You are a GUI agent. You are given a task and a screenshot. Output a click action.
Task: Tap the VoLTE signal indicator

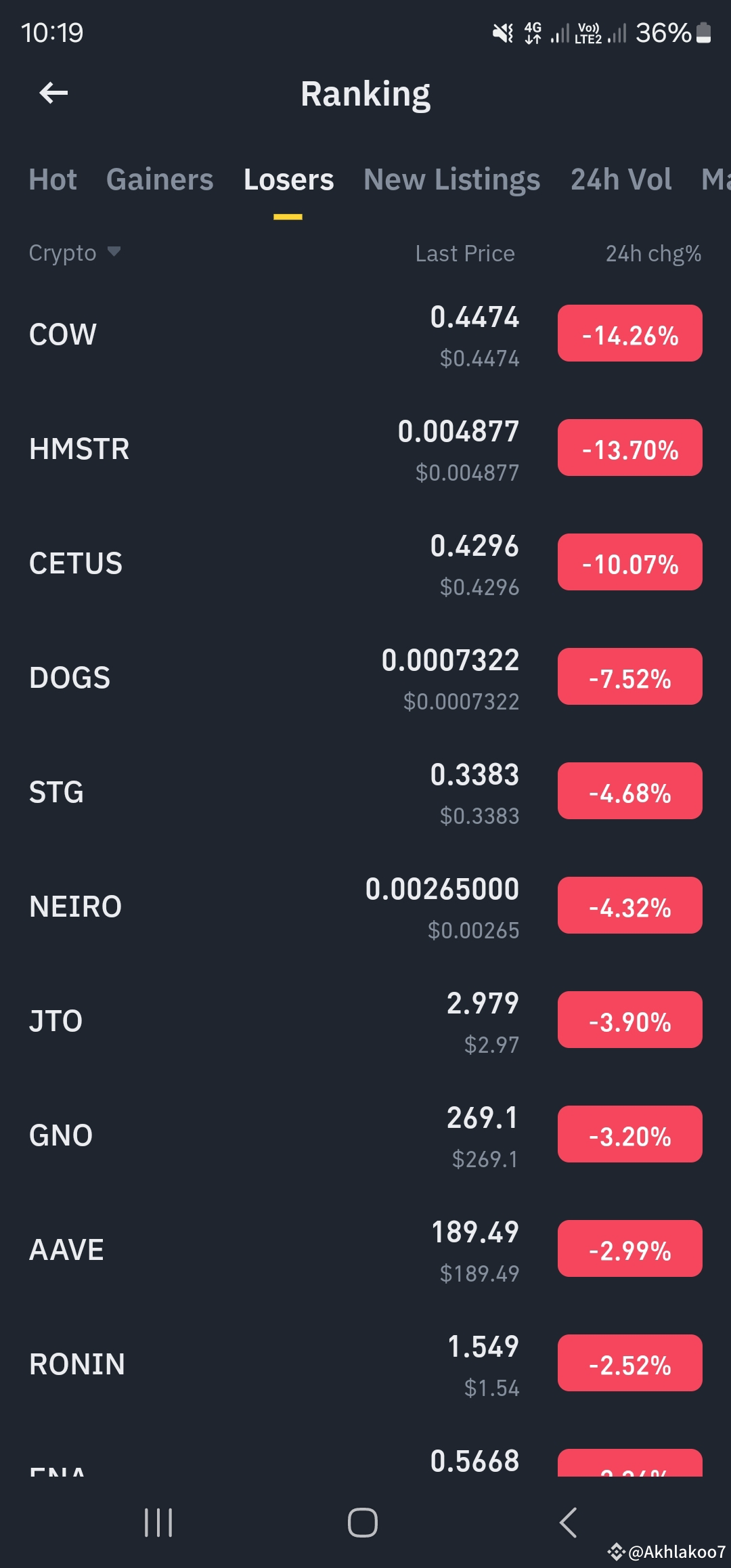(x=588, y=33)
